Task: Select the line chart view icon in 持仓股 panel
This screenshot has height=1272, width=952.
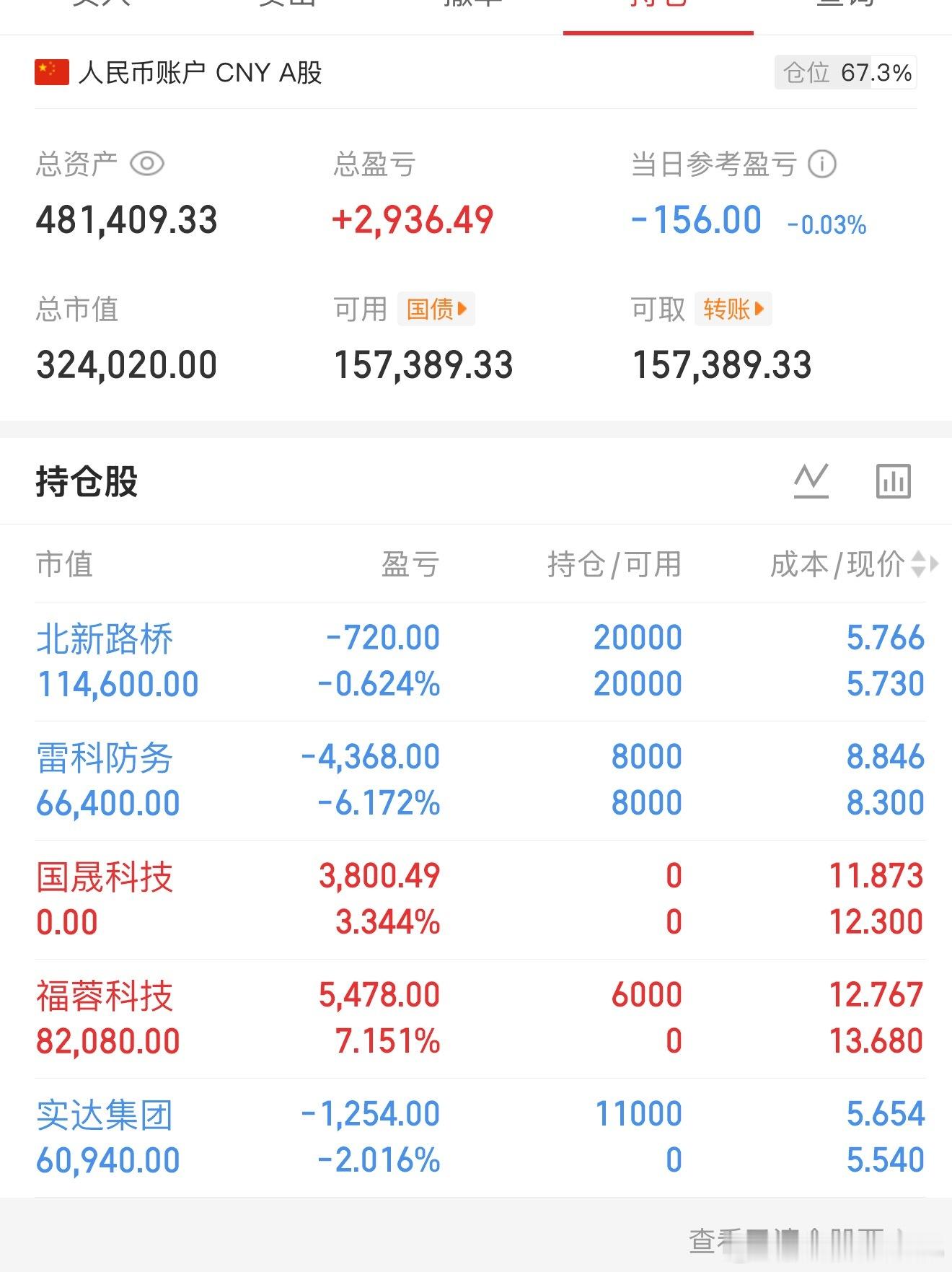Action: [x=811, y=480]
